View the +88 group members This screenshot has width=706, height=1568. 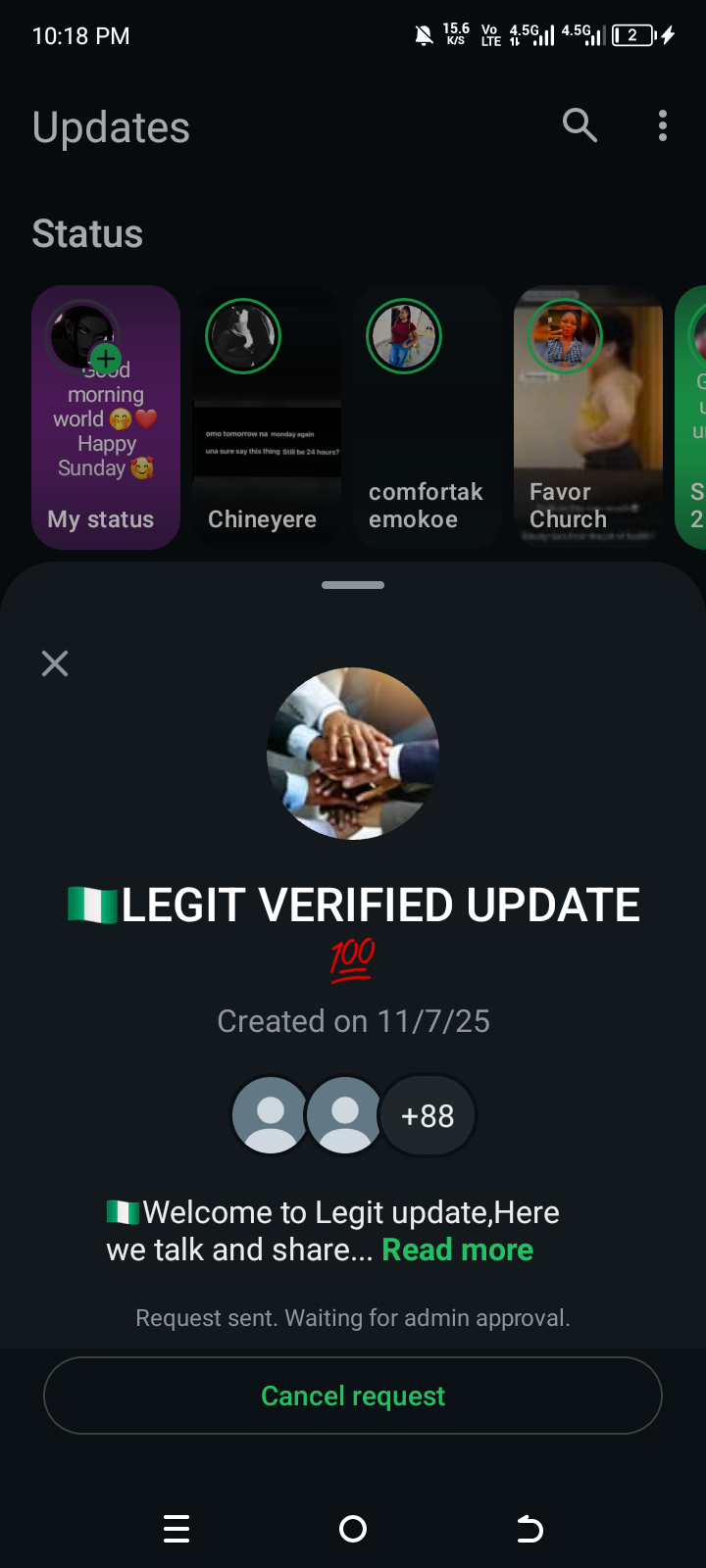pyautogui.click(x=428, y=1115)
